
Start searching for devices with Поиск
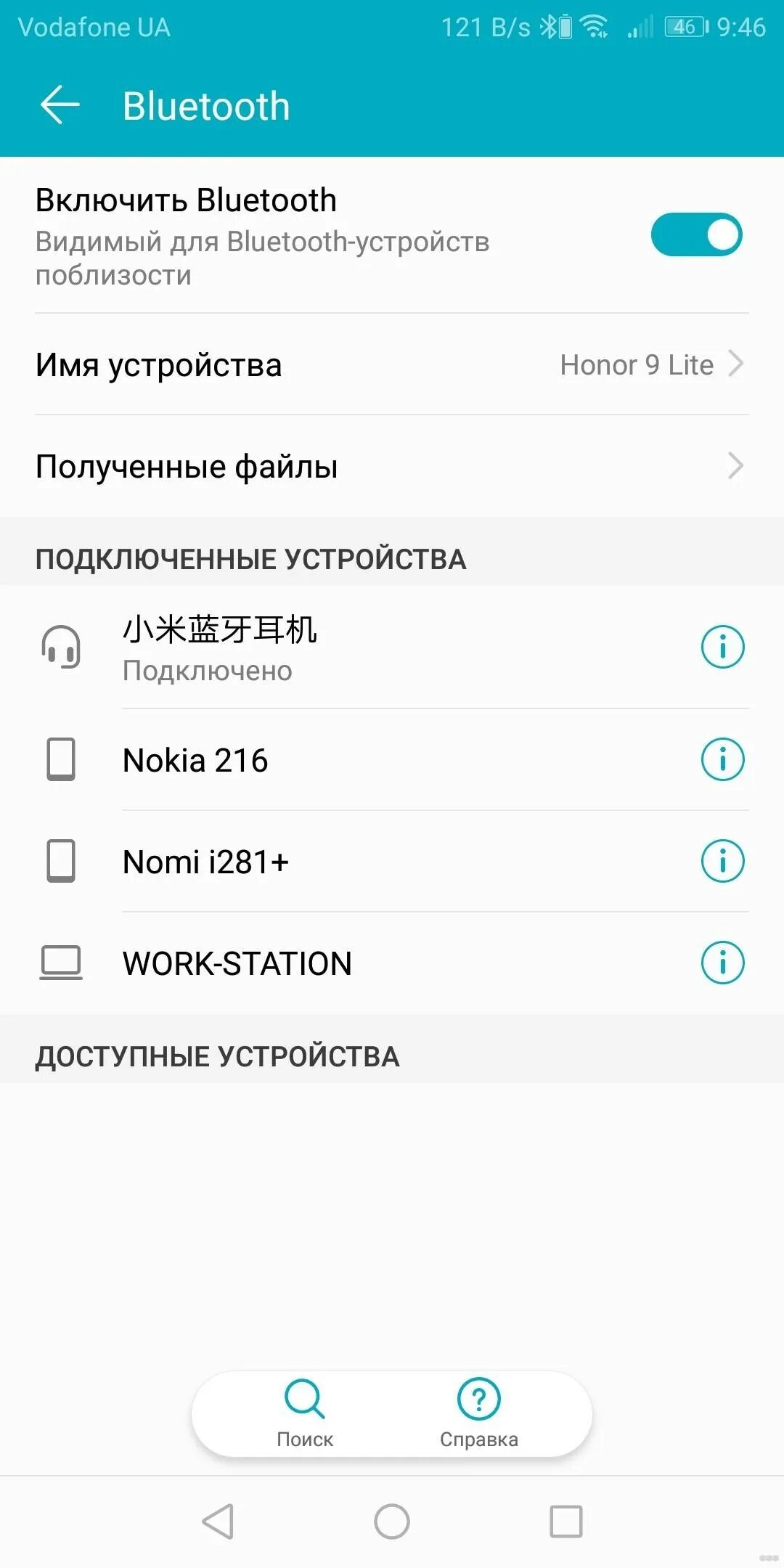[305, 1412]
